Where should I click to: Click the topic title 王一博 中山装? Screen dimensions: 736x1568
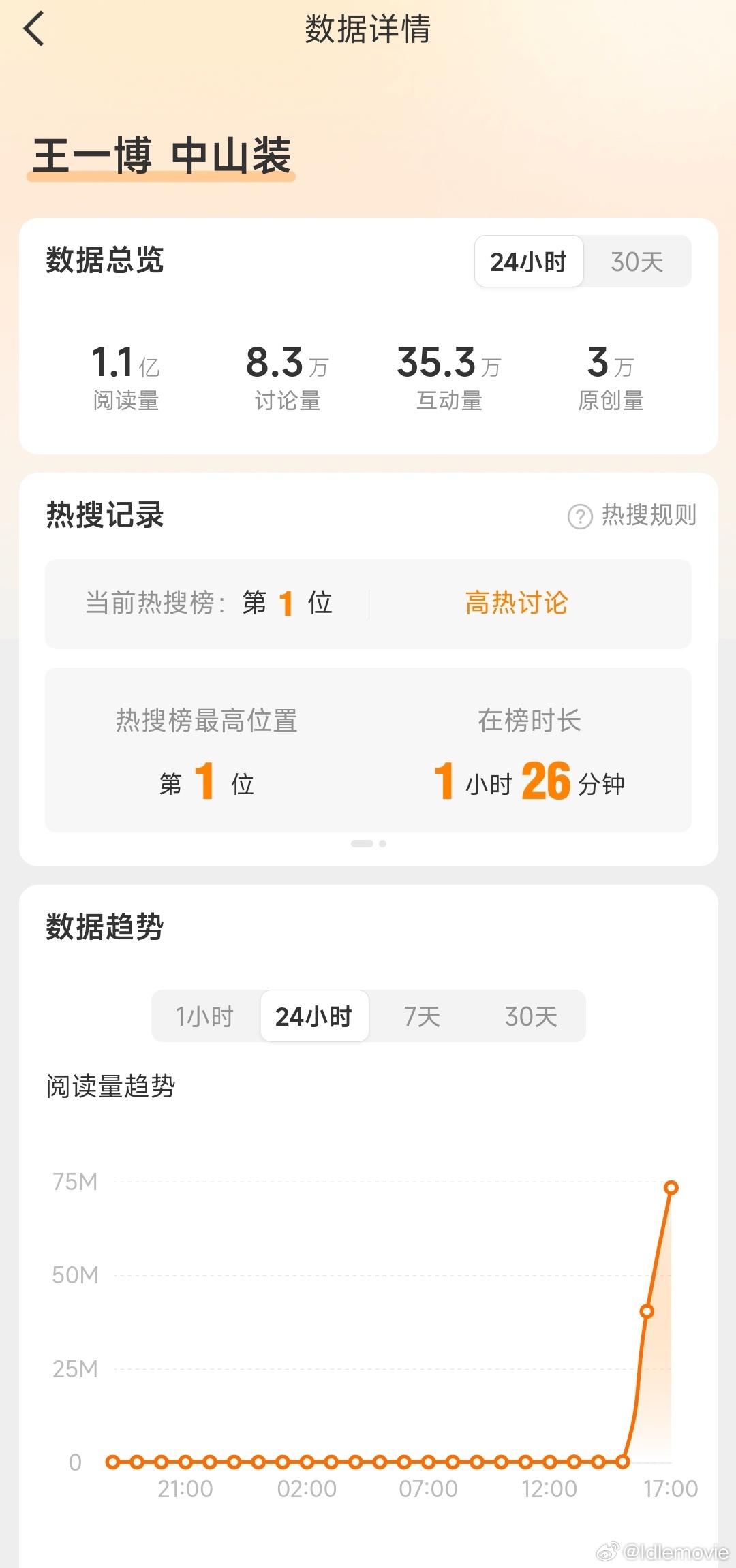(162, 158)
